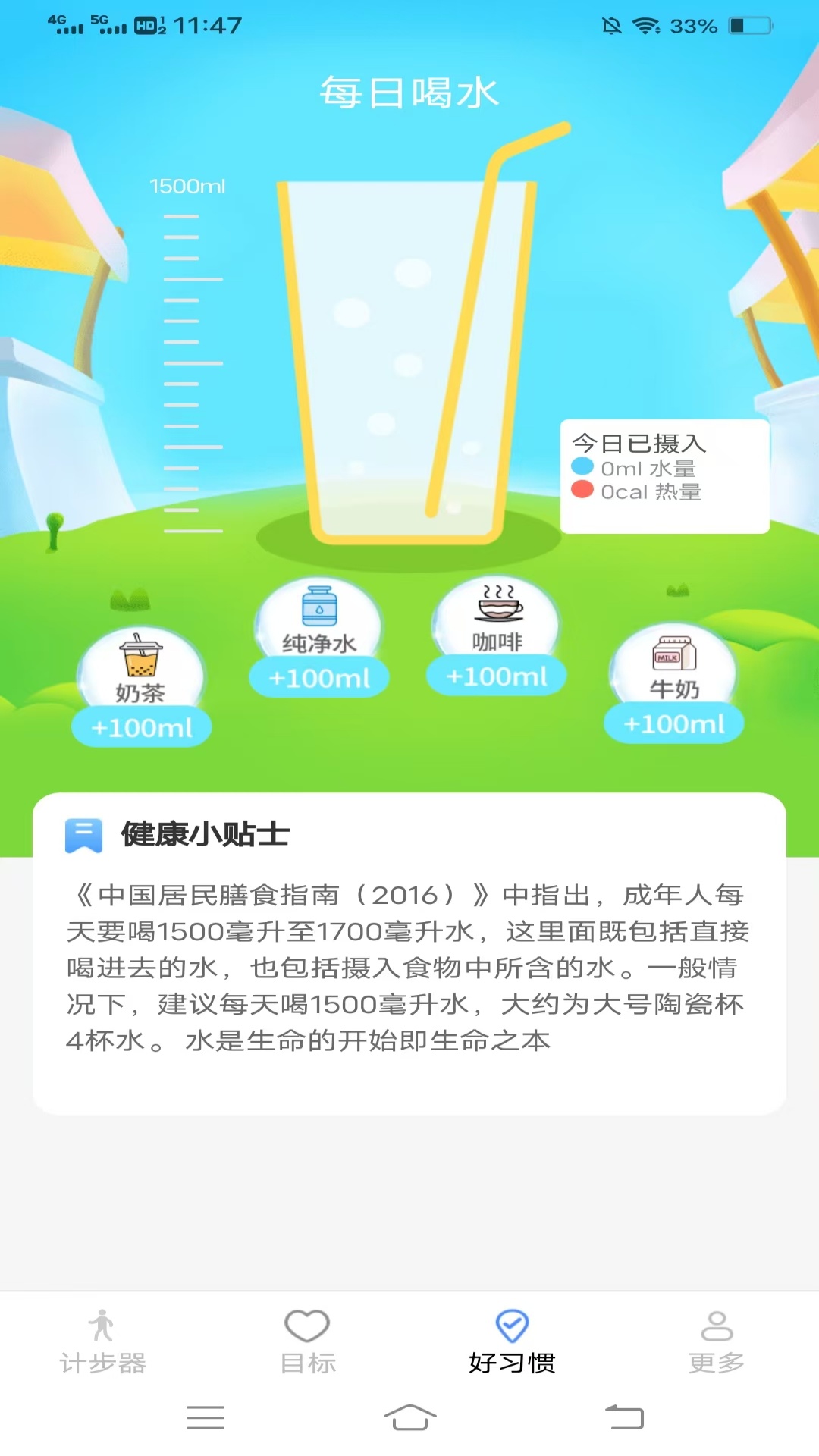Add +100ml of pure water
This screenshot has height=1456, width=819.
coord(318,677)
